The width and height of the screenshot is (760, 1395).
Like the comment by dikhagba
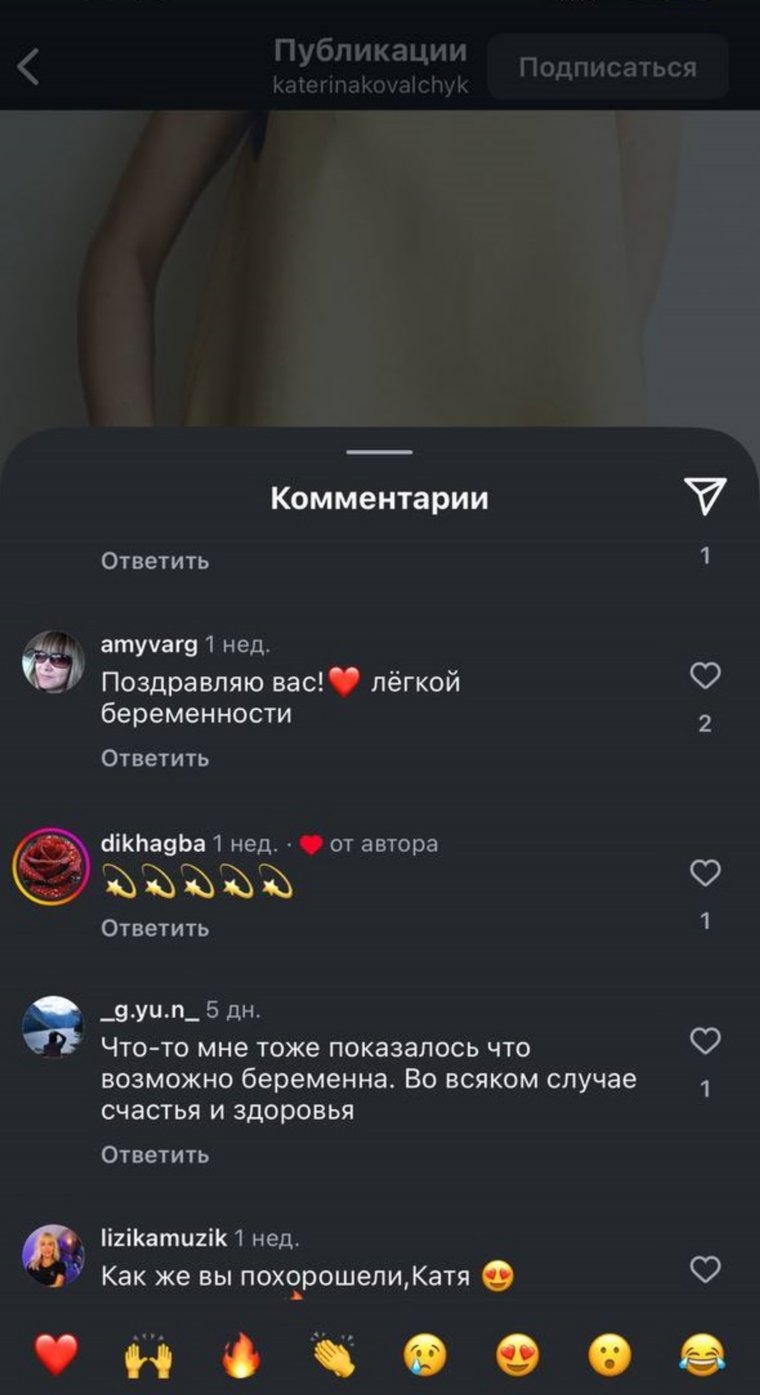tap(705, 874)
